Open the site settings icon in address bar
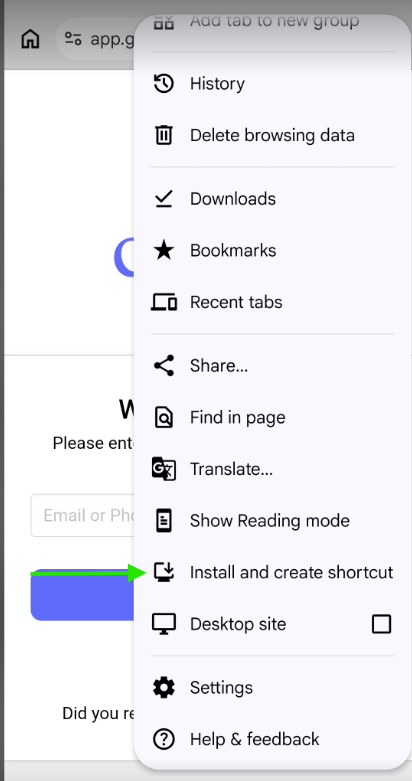The height and width of the screenshot is (781, 412). coord(73,39)
